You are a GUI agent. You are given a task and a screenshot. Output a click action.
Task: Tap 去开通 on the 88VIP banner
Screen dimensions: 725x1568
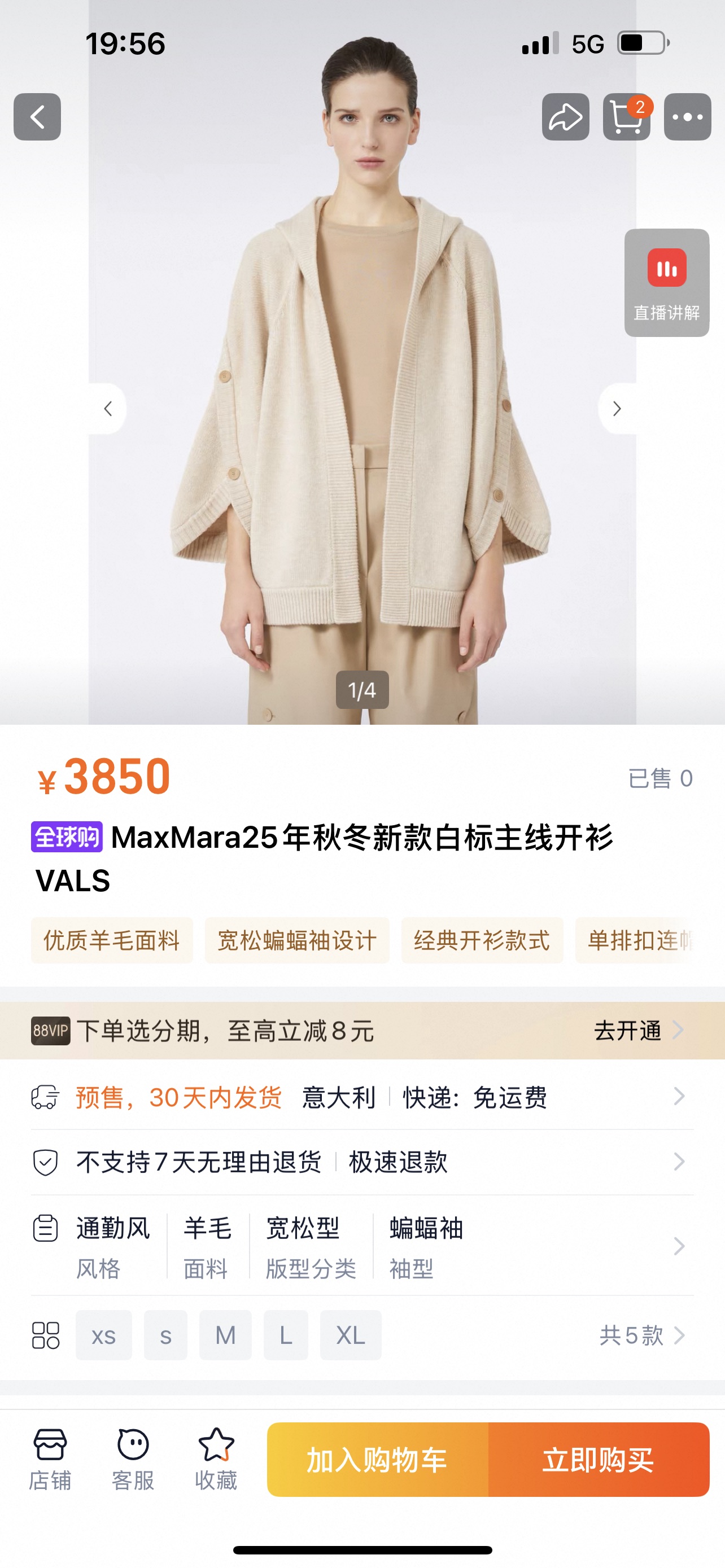pos(637,1031)
